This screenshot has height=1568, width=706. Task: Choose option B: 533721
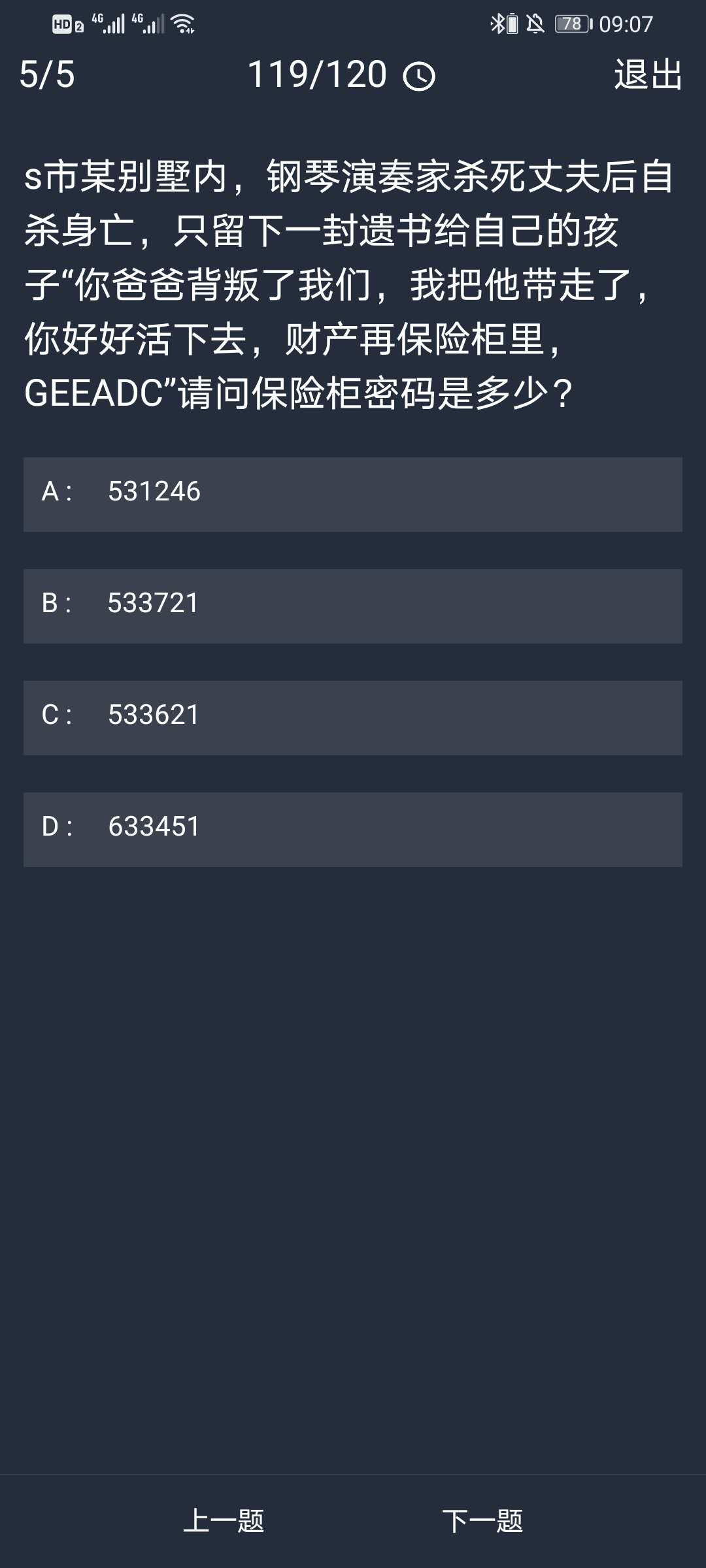click(x=353, y=606)
